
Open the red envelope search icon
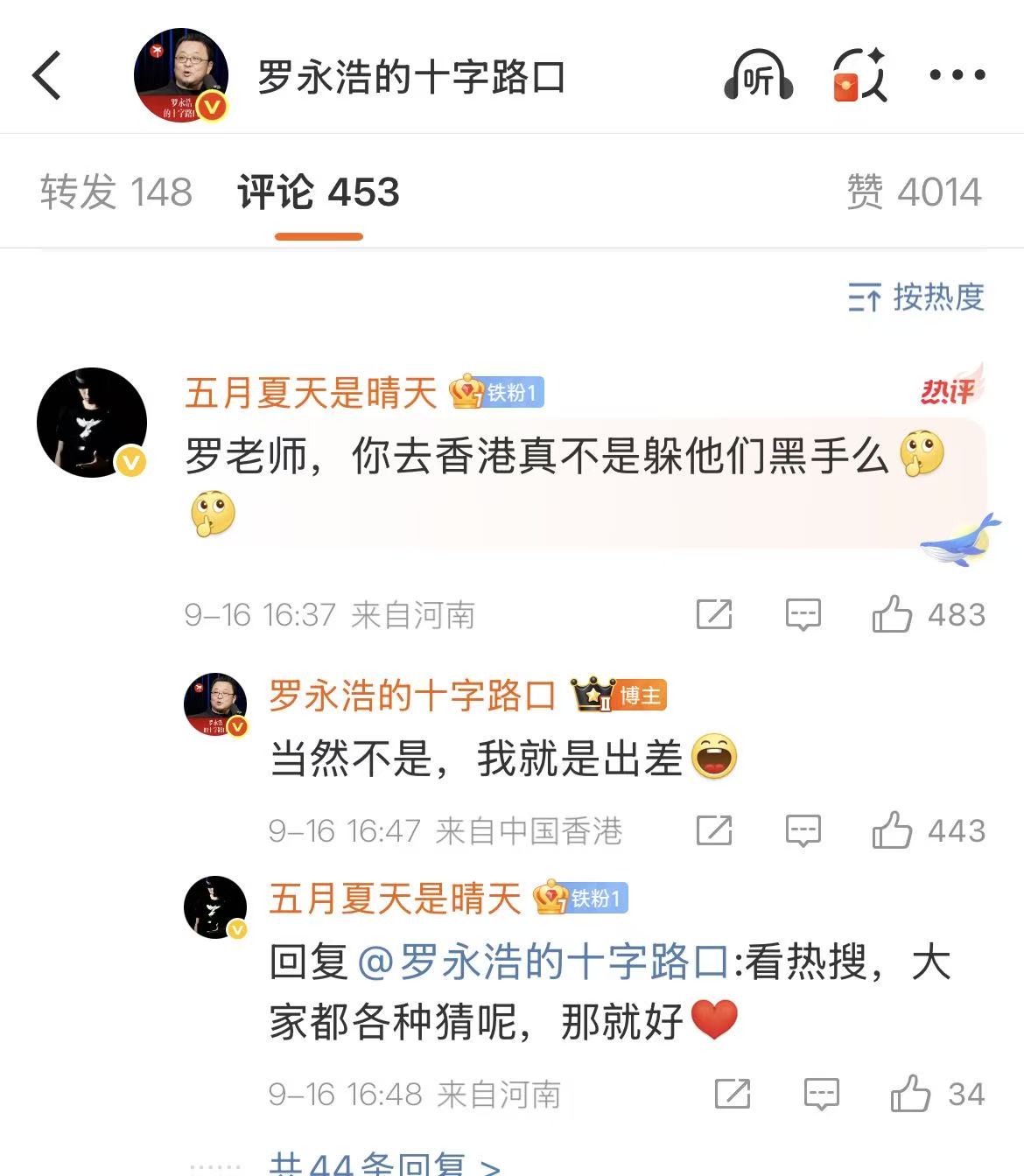click(x=859, y=75)
